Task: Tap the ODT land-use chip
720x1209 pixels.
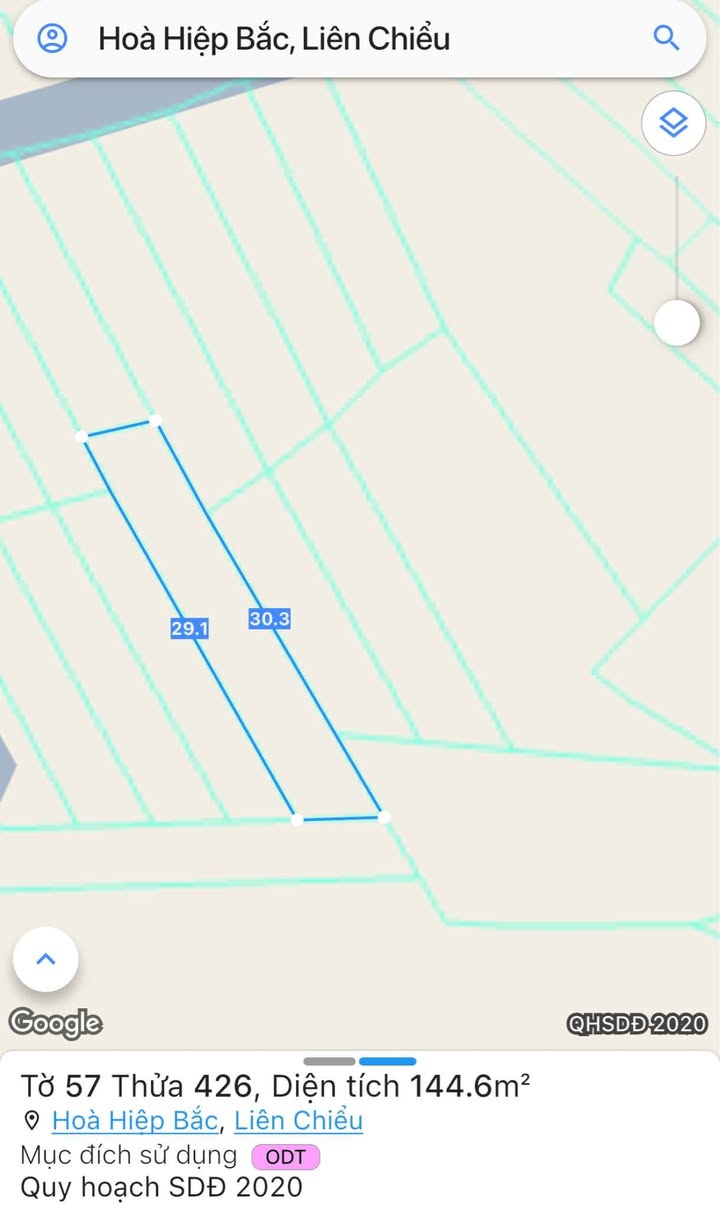Action: tap(285, 1158)
